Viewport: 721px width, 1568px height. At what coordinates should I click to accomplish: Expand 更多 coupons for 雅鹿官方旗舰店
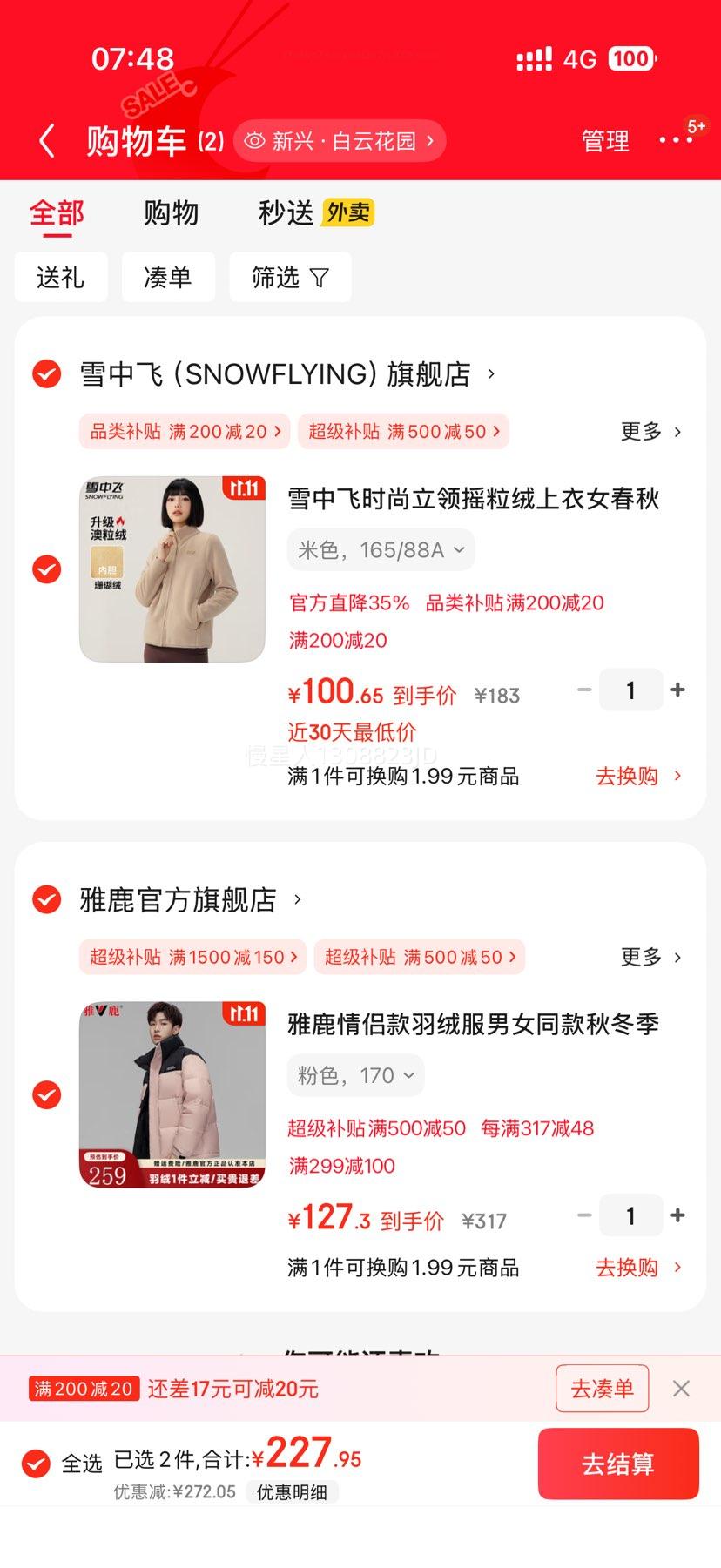click(x=650, y=957)
